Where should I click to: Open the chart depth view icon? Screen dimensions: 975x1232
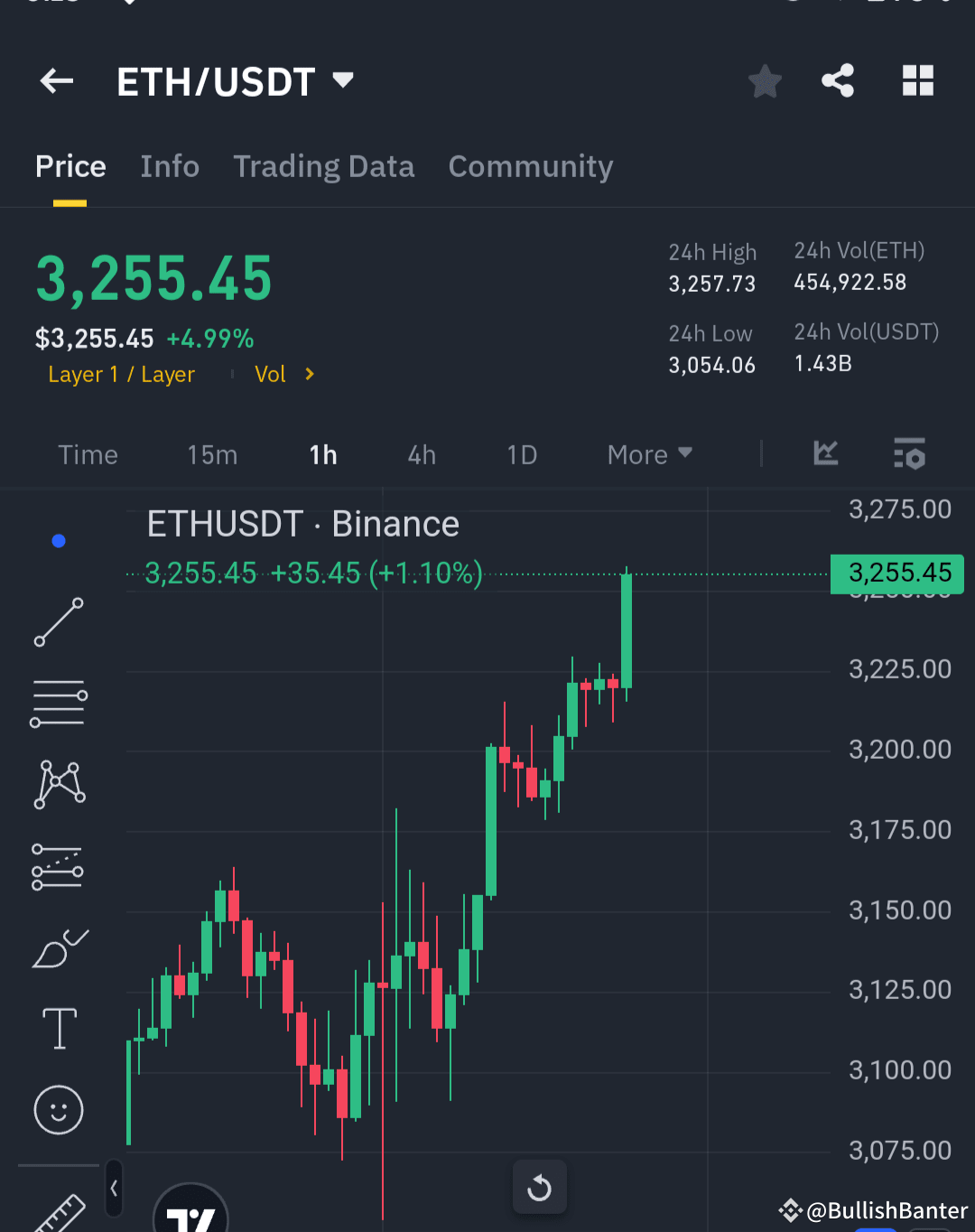coord(824,454)
